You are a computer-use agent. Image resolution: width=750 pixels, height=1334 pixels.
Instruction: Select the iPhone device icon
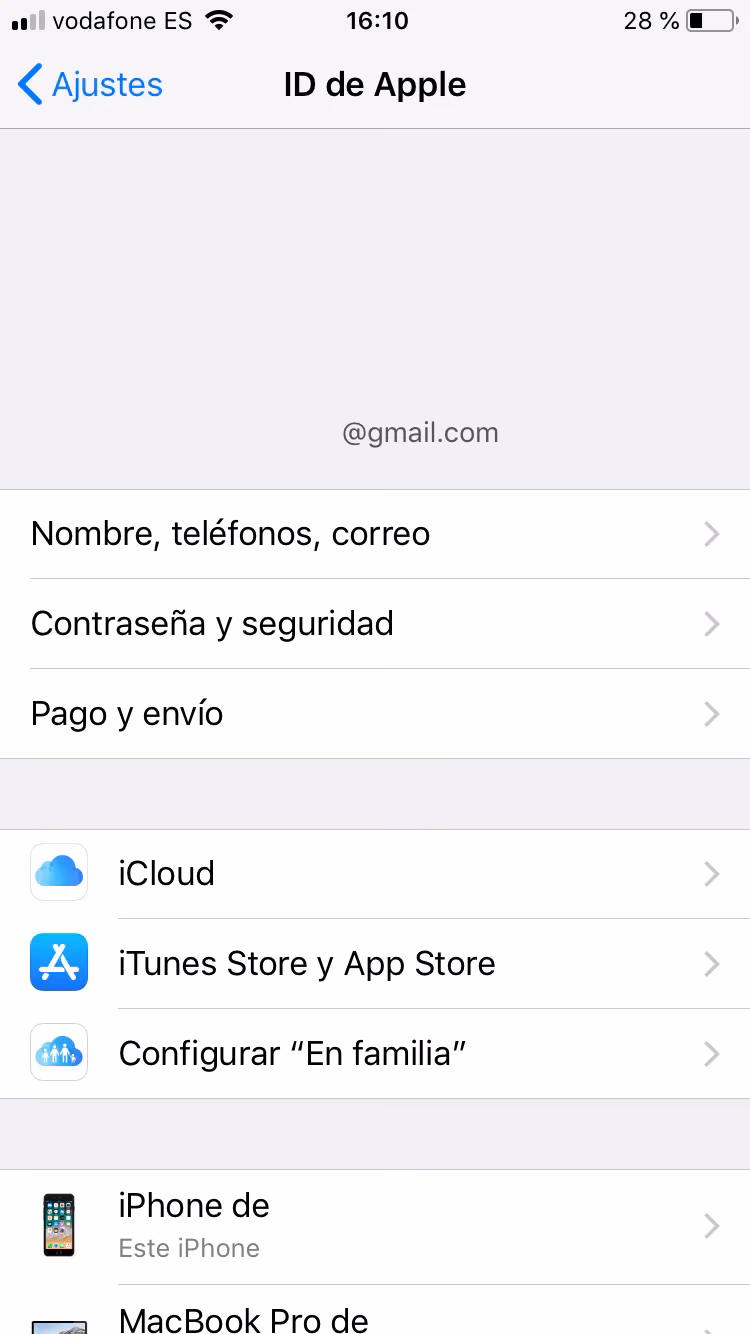[59, 1225]
